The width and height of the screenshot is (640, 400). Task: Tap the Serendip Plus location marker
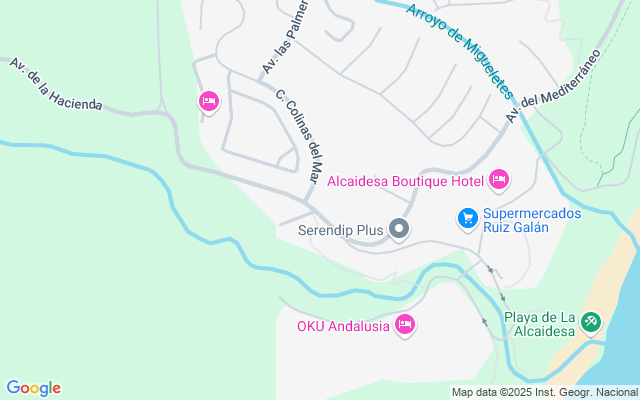point(399,230)
